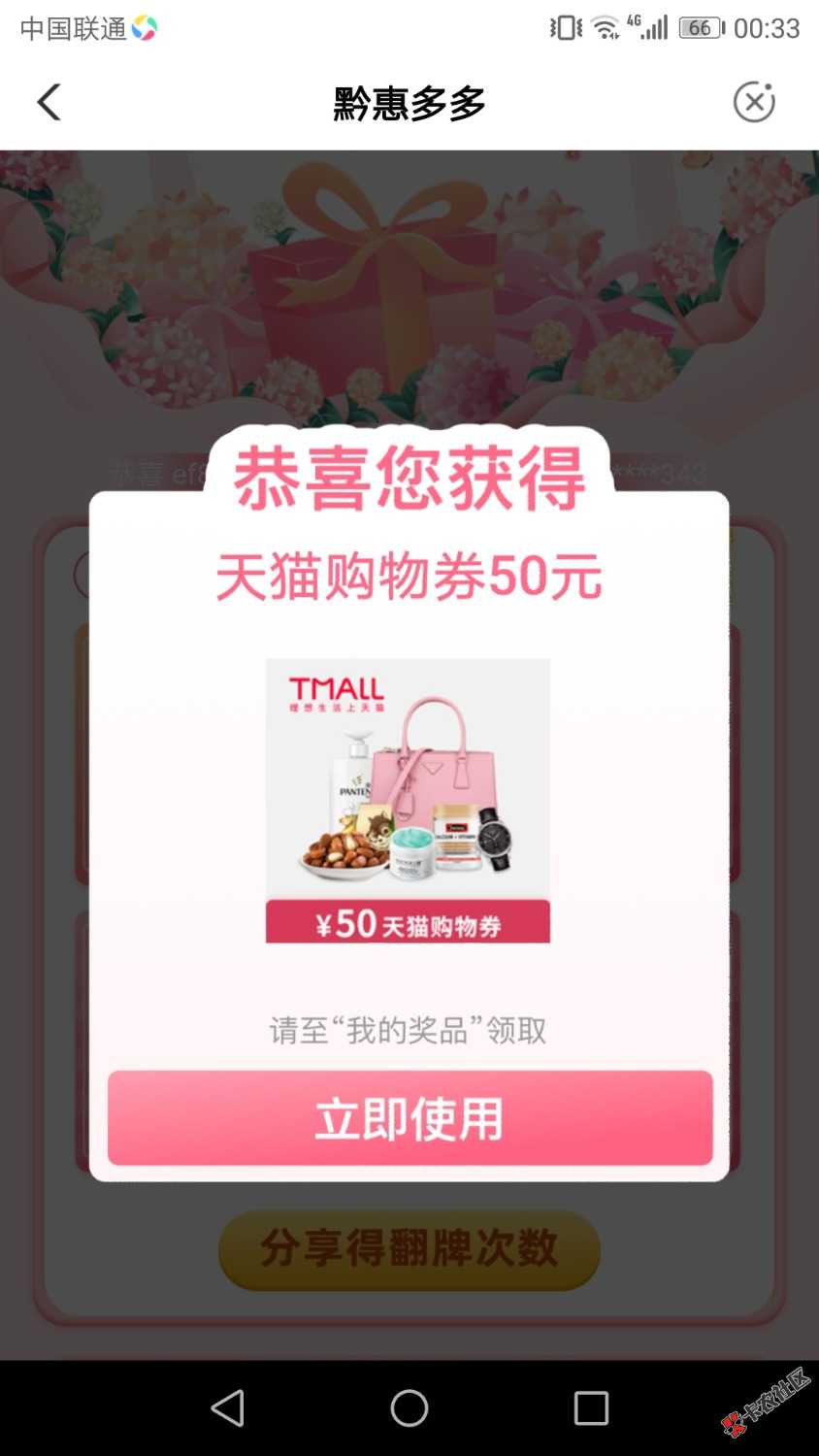Tap the system back button
819x1456 pixels.
pos(228,1407)
